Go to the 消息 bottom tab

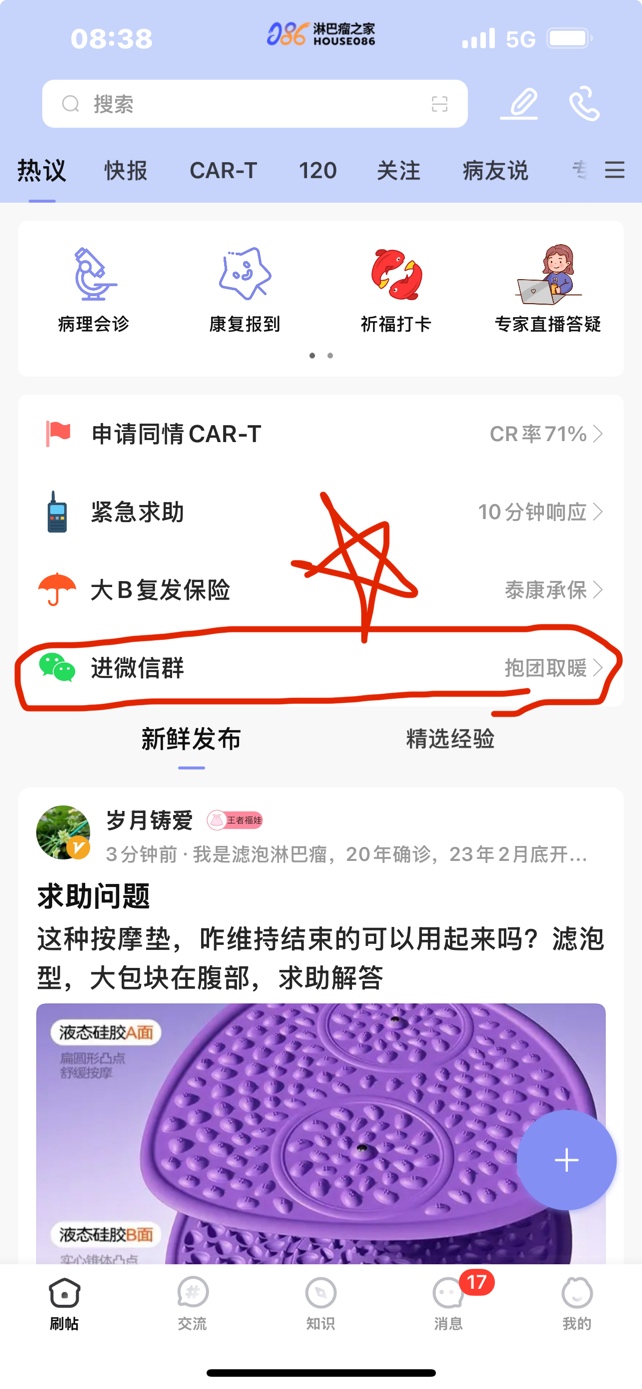point(449,1303)
